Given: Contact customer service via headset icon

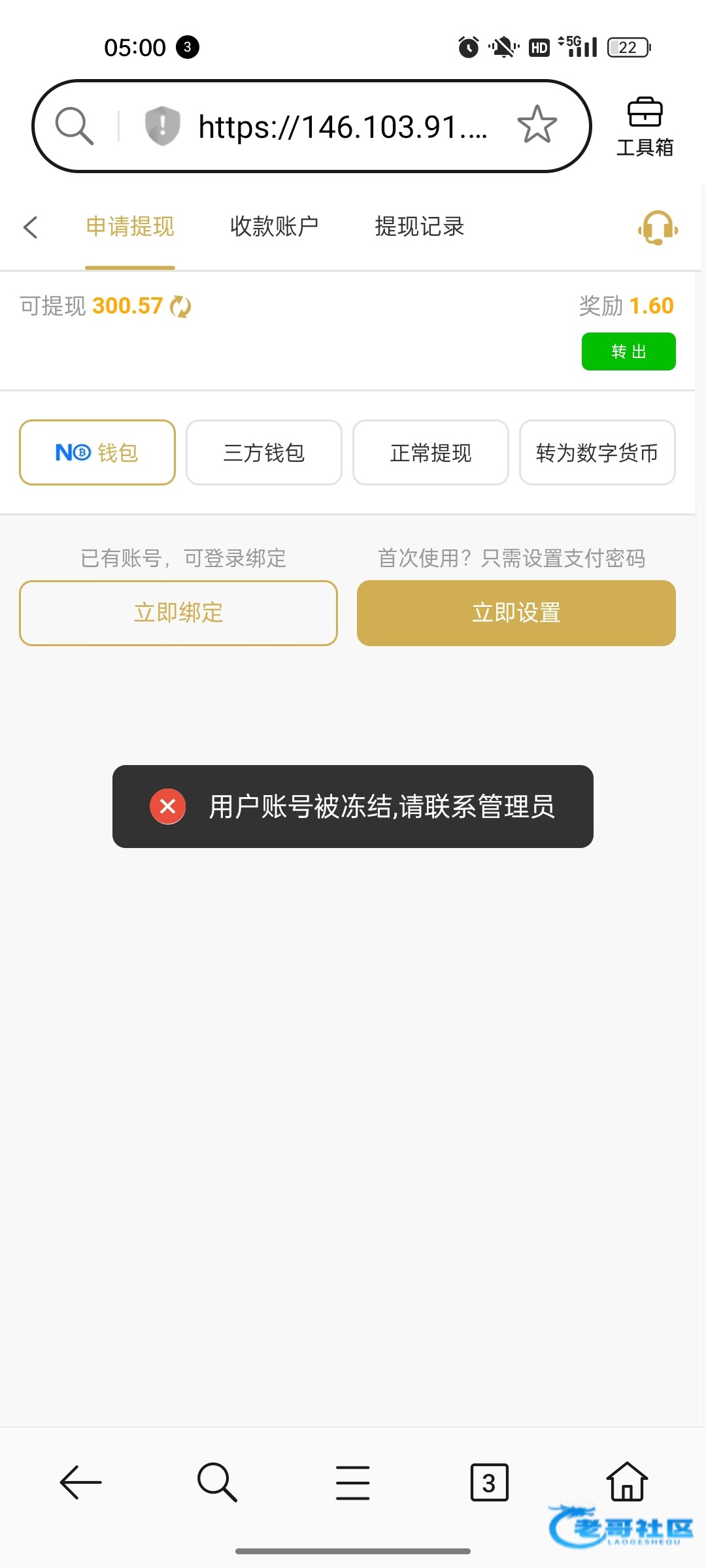Looking at the screenshot, I should (x=658, y=227).
